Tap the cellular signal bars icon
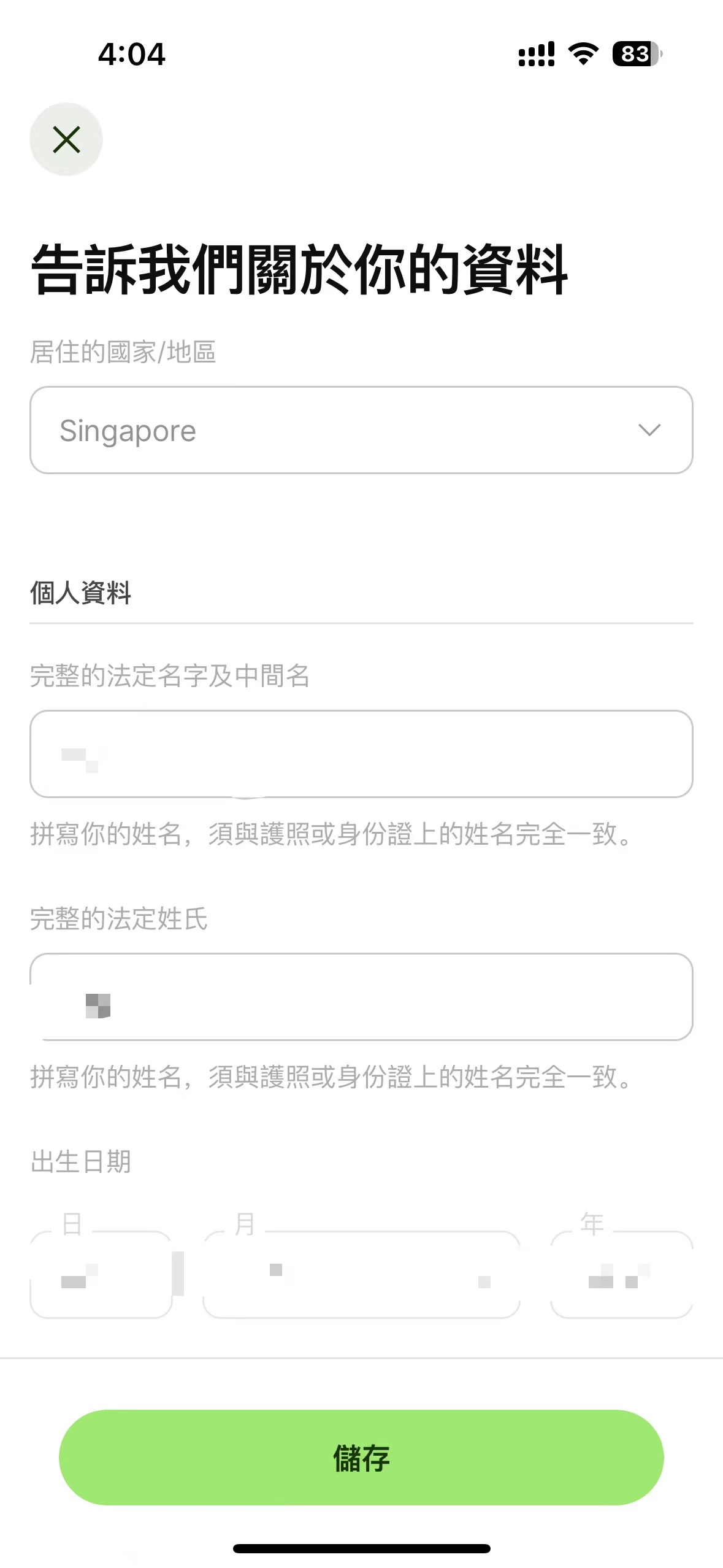This screenshot has width=723, height=1568. 535,55
